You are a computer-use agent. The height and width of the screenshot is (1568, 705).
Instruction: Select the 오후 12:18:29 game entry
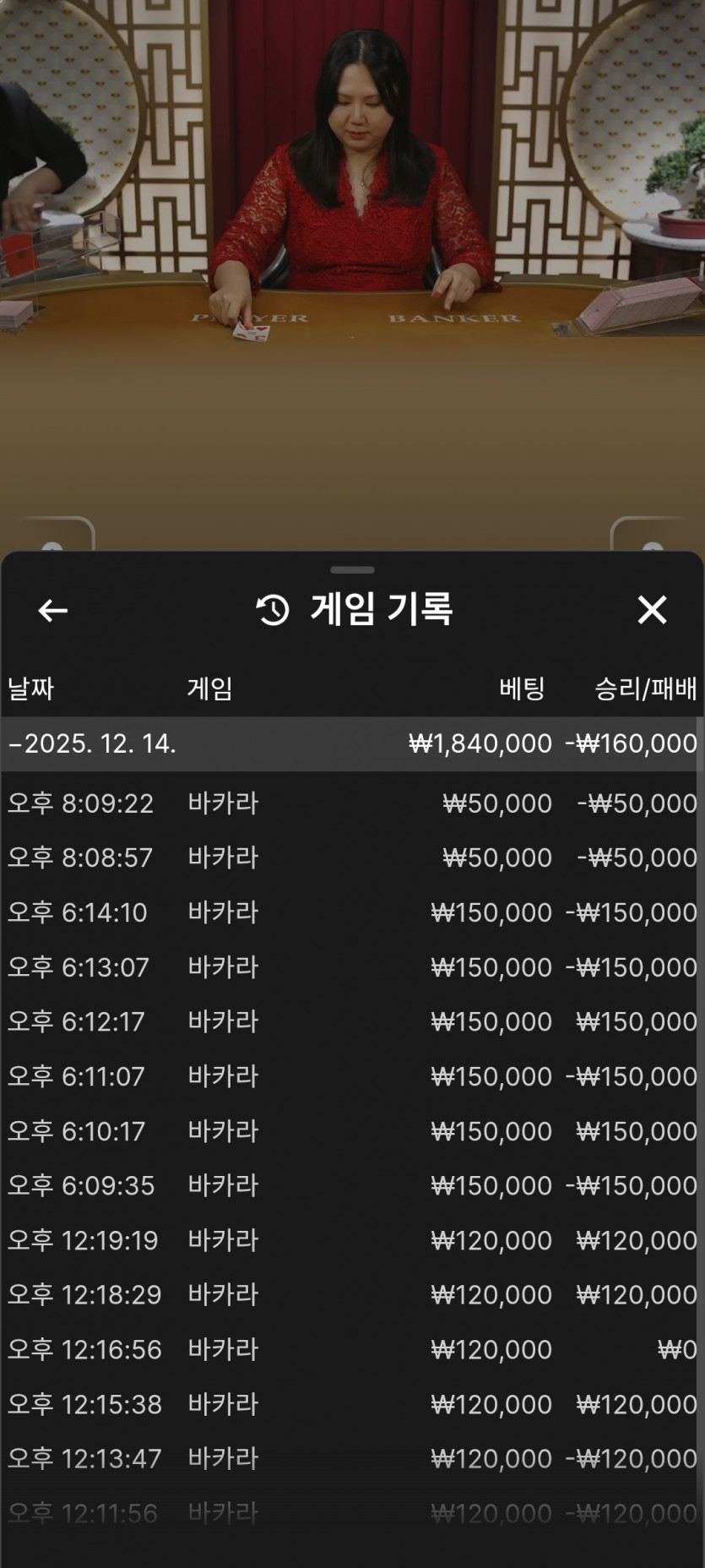(351, 1294)
